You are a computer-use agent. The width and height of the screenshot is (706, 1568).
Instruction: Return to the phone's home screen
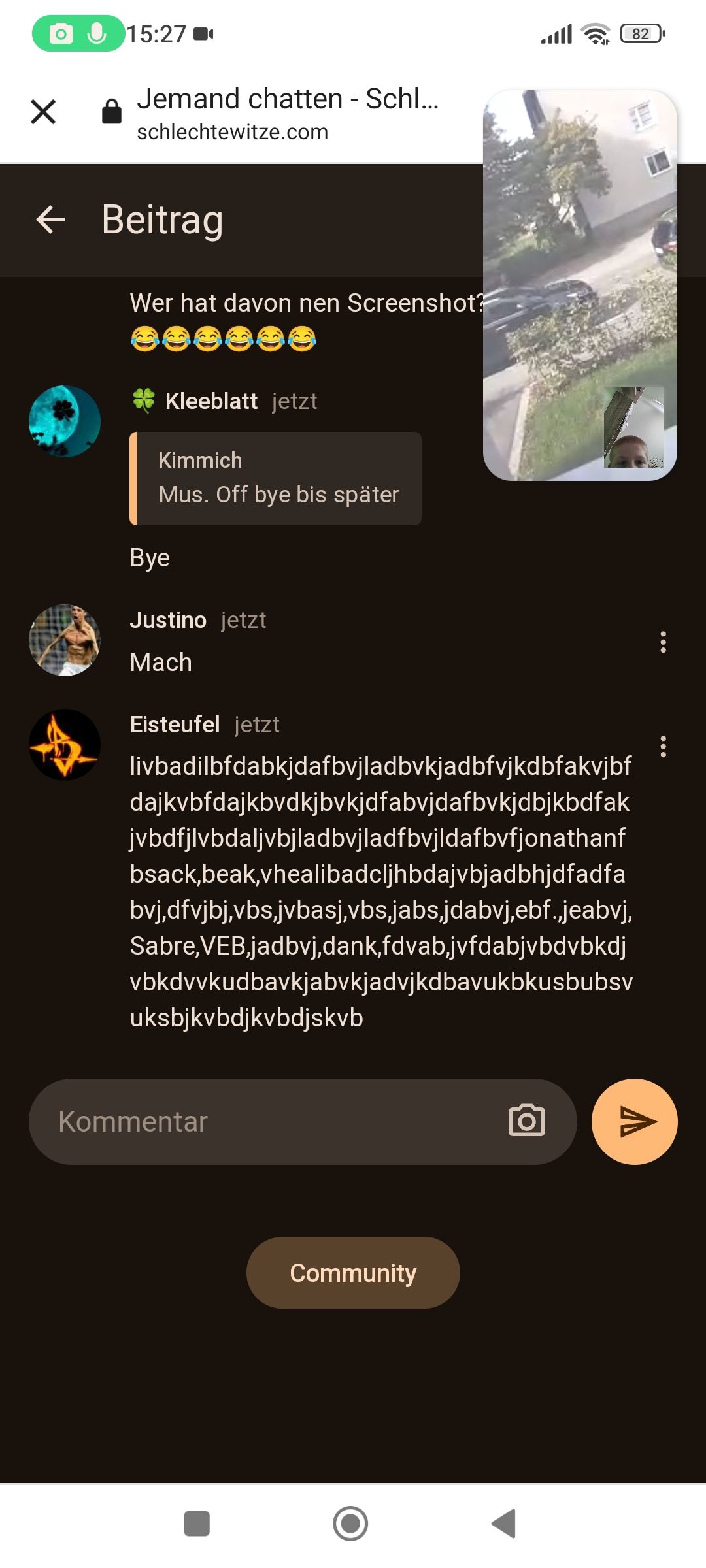pos(350,1524)
